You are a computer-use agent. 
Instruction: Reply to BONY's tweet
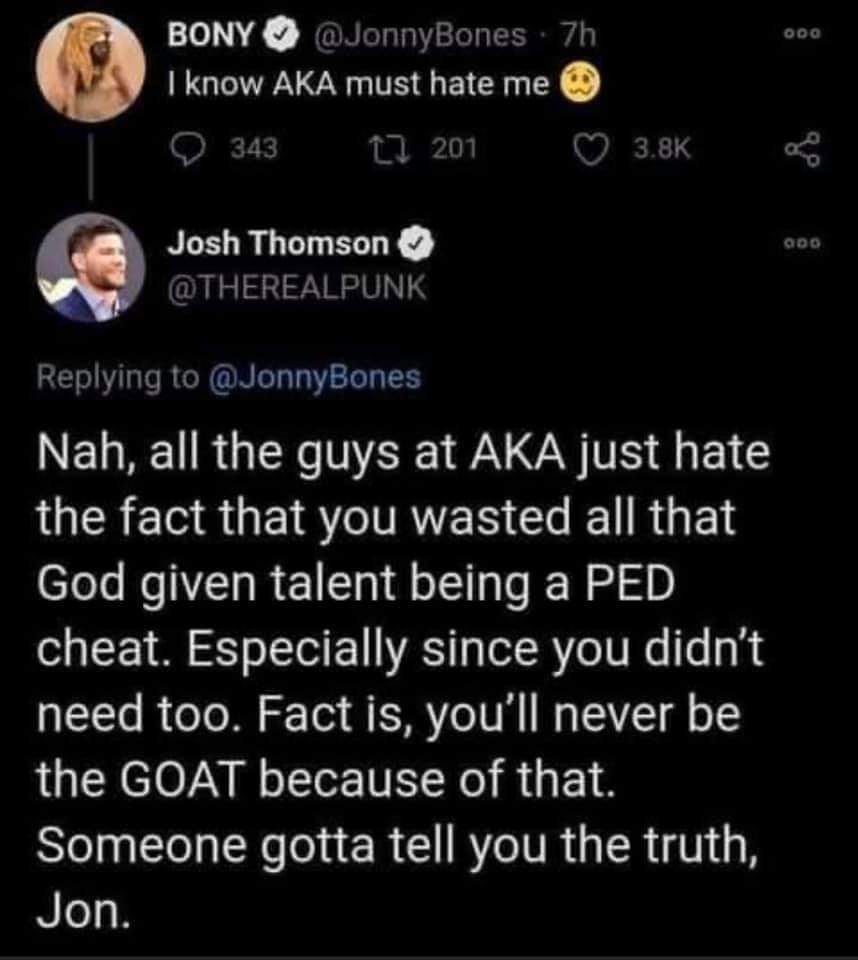pos(188,150)
